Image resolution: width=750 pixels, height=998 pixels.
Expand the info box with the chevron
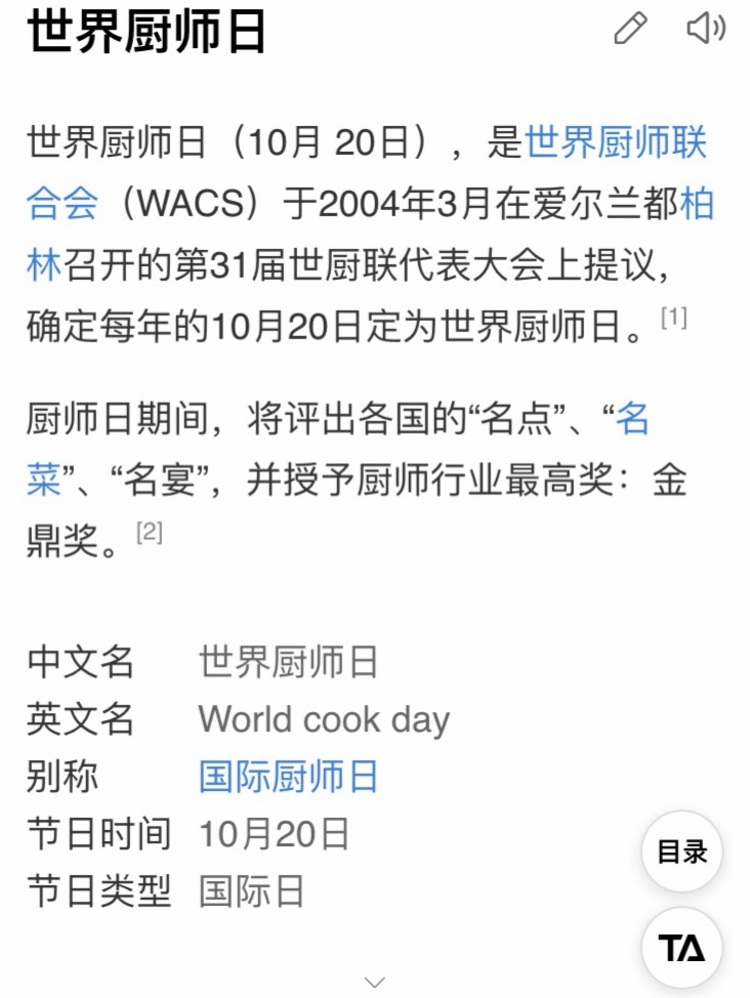coord(375,982)
